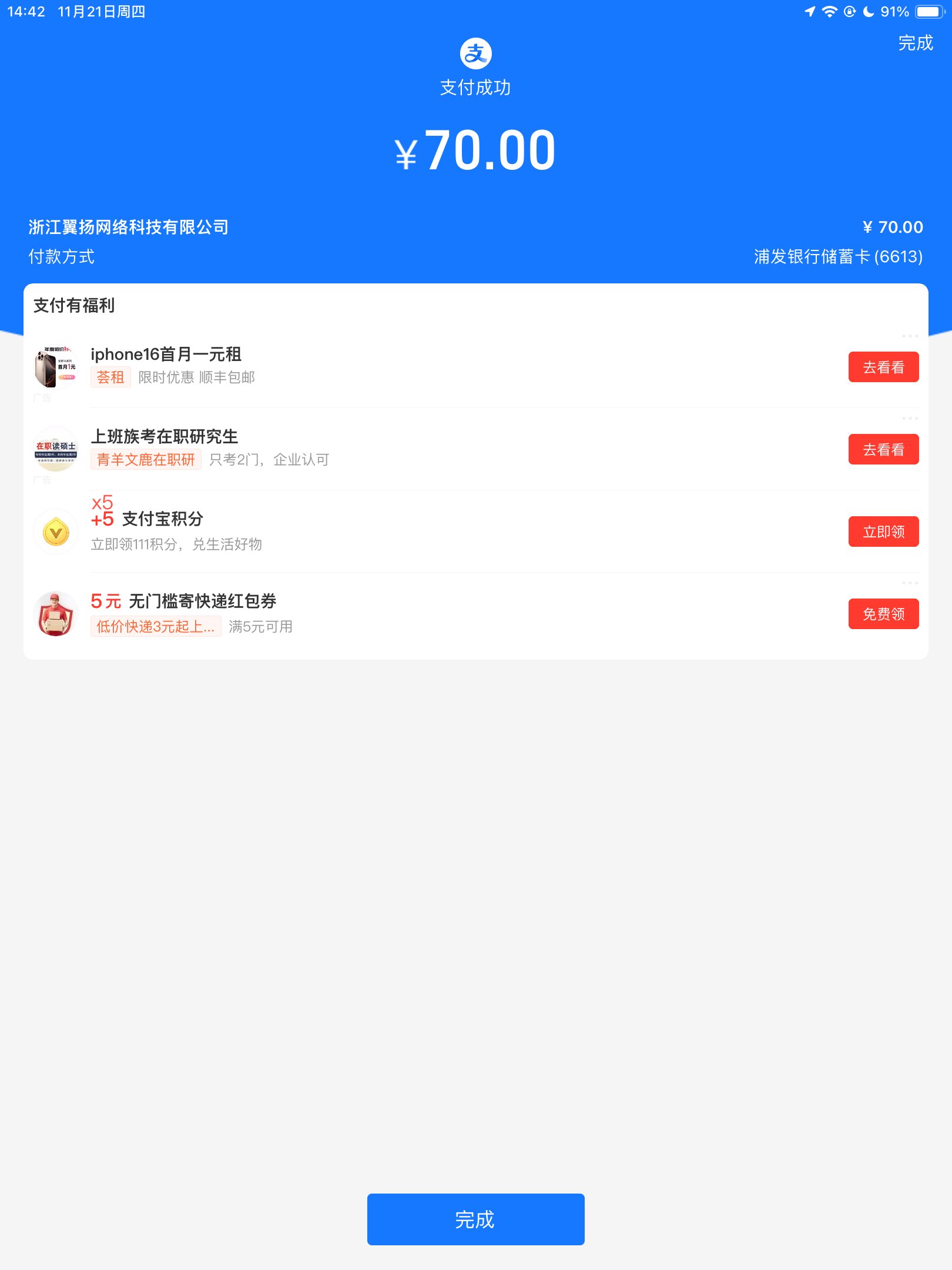
Task: Claim 支付宝积分 with 立即领
Action: [x=883, y=532]
